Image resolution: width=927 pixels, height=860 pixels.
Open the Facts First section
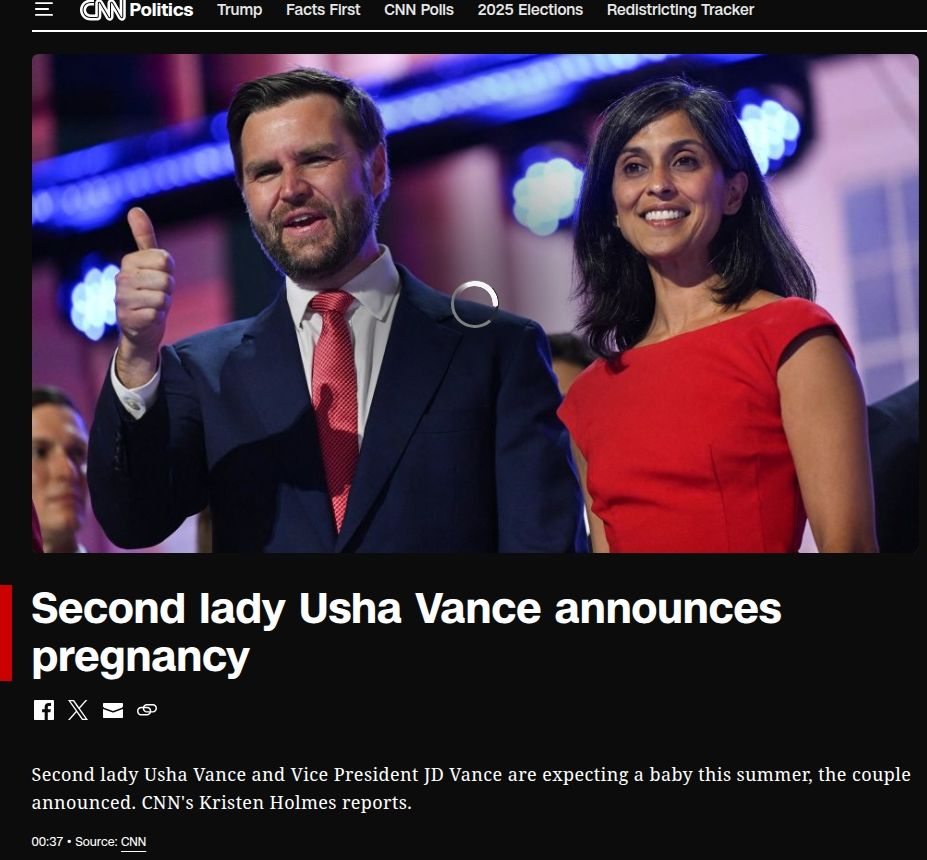tap(323, 10)
